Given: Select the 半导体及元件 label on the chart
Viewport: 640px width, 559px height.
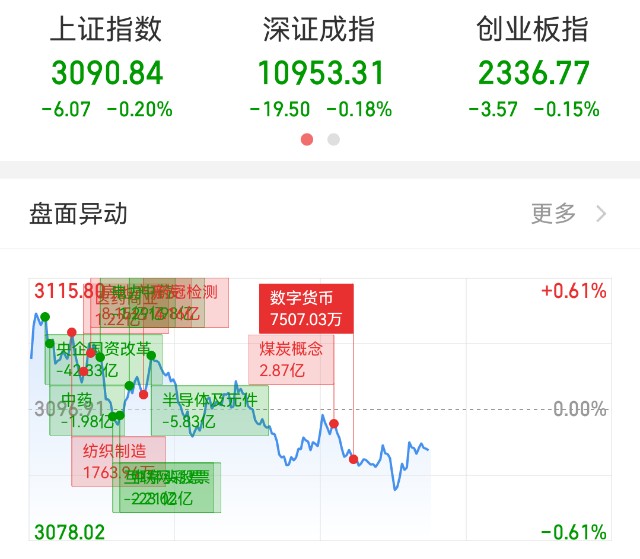Looking at the screenshot, I should [210, 411].
